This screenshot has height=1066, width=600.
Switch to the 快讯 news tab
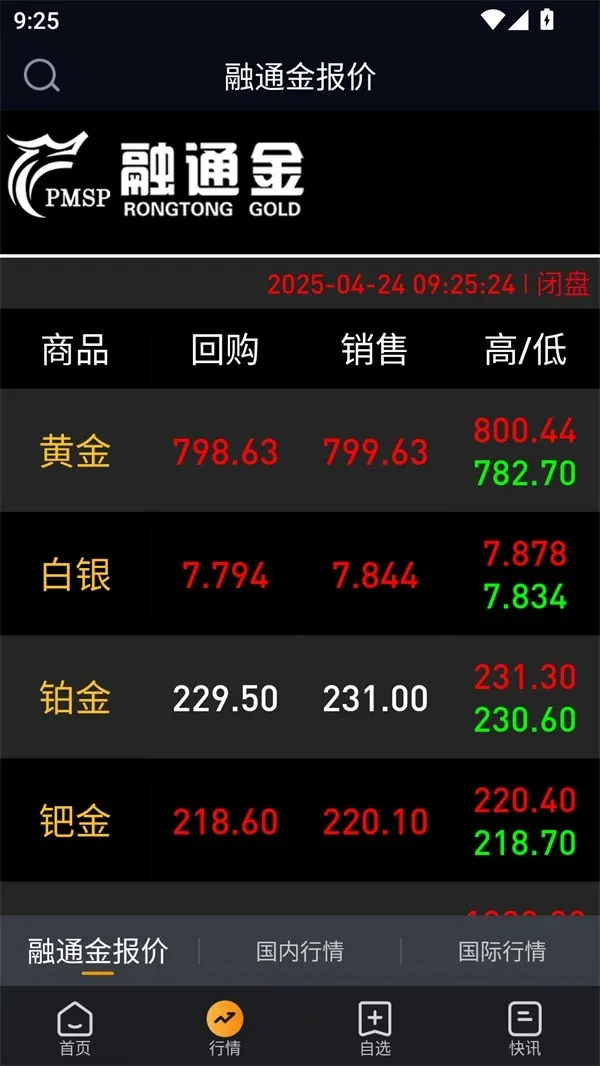[525, 1028]
